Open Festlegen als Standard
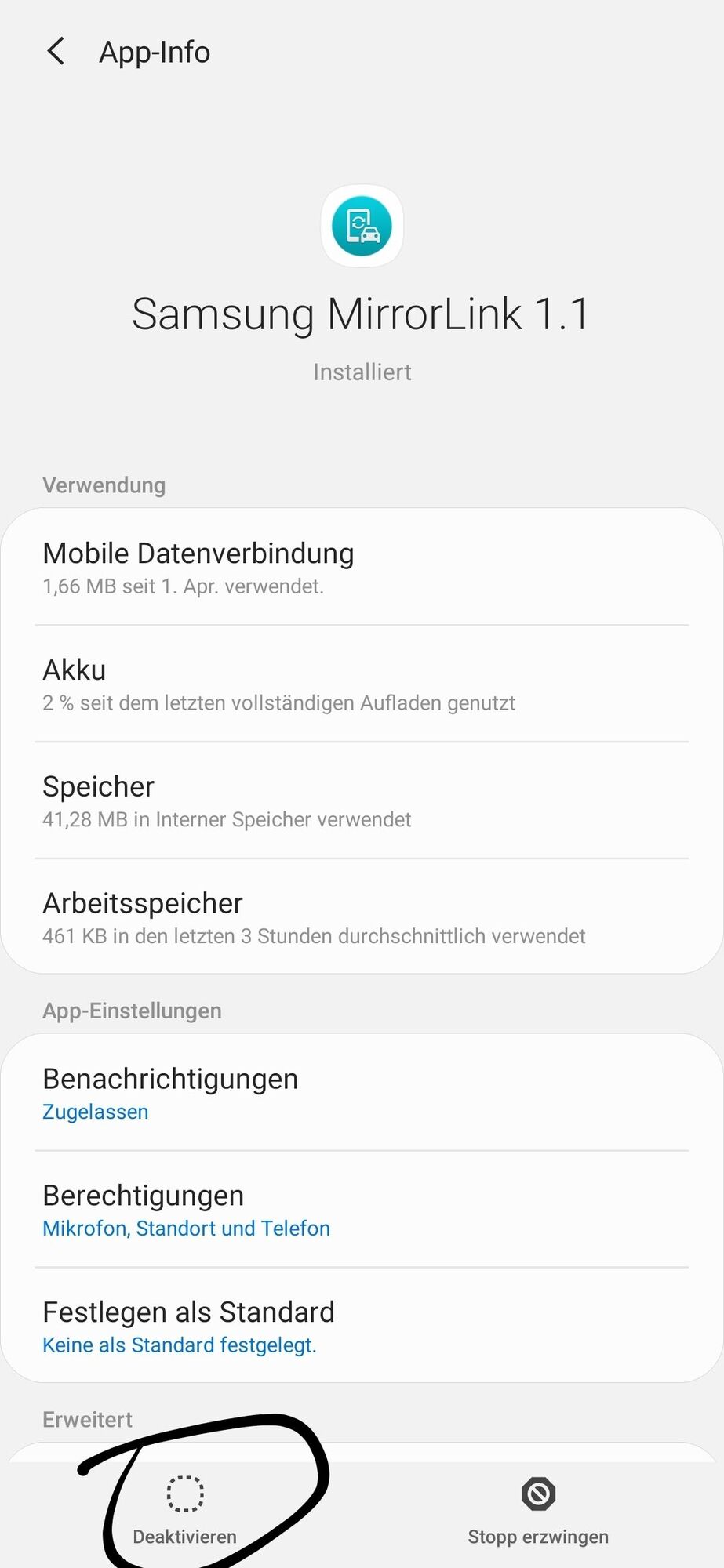Image resolution: width=724 pixels, height=1568 pixels. [362, 1327]
